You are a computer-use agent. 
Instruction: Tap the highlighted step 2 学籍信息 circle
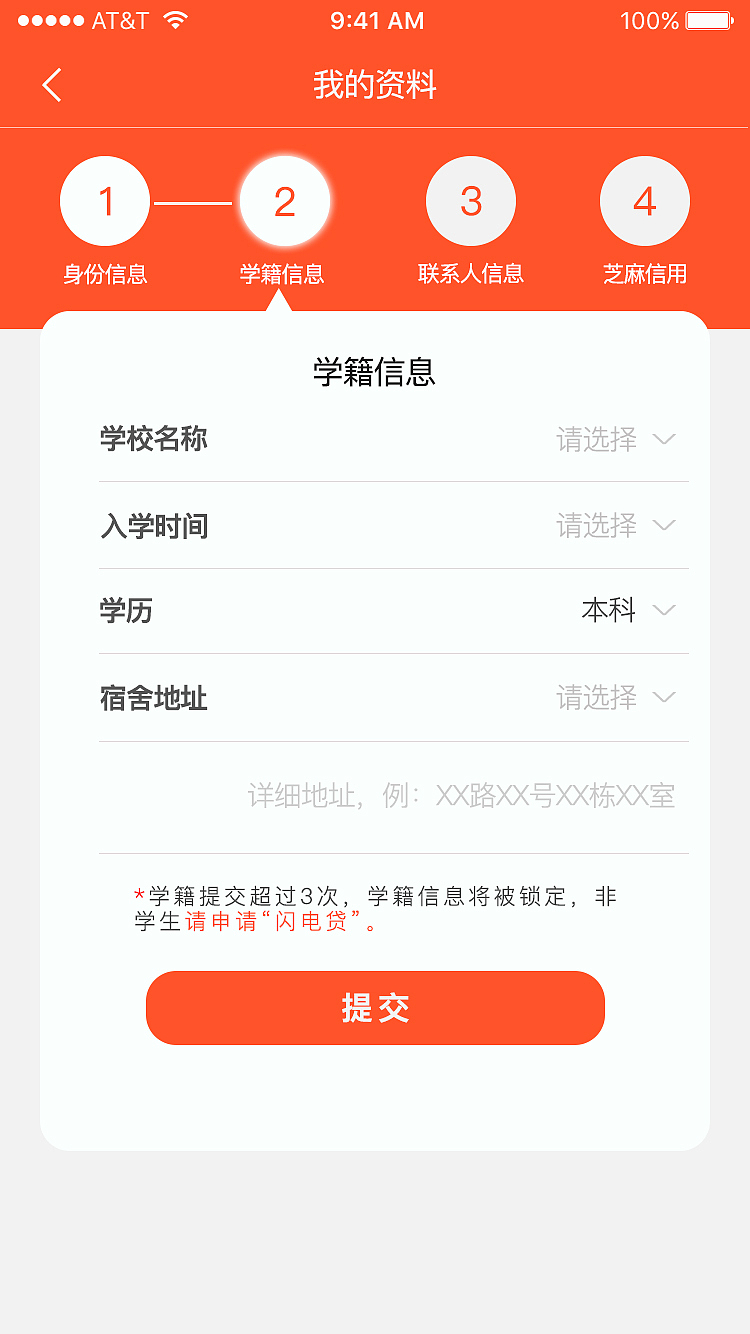285,200
